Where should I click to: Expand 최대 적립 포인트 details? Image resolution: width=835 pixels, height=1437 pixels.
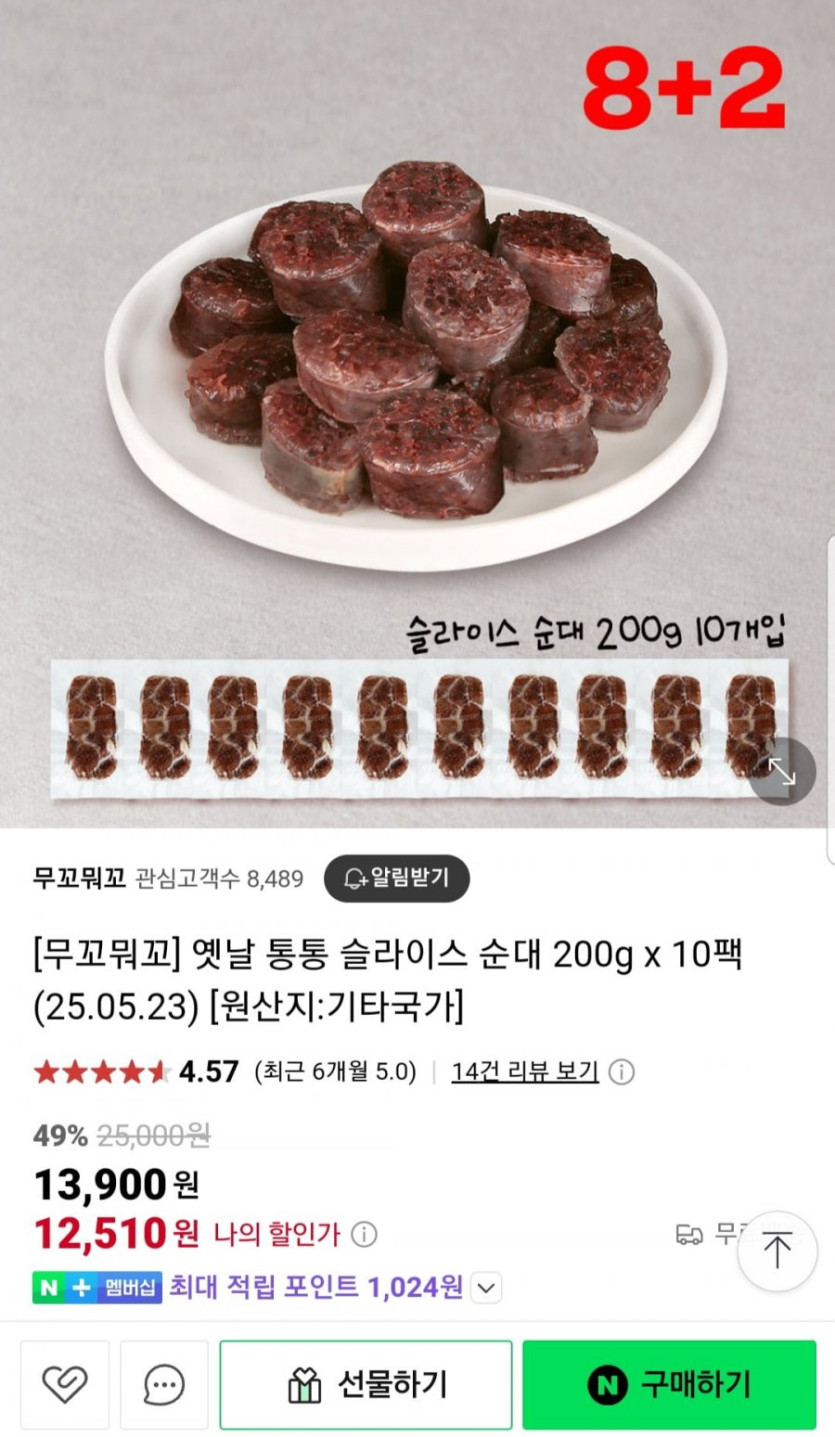pyautogui.click(x=486, y=1288)
